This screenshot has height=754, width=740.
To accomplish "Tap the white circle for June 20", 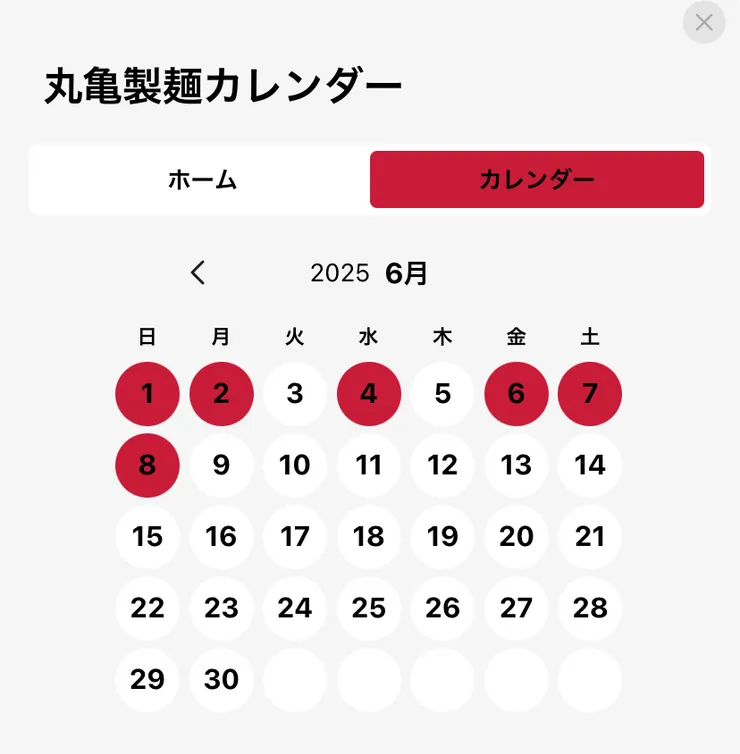I will point(516,537).
